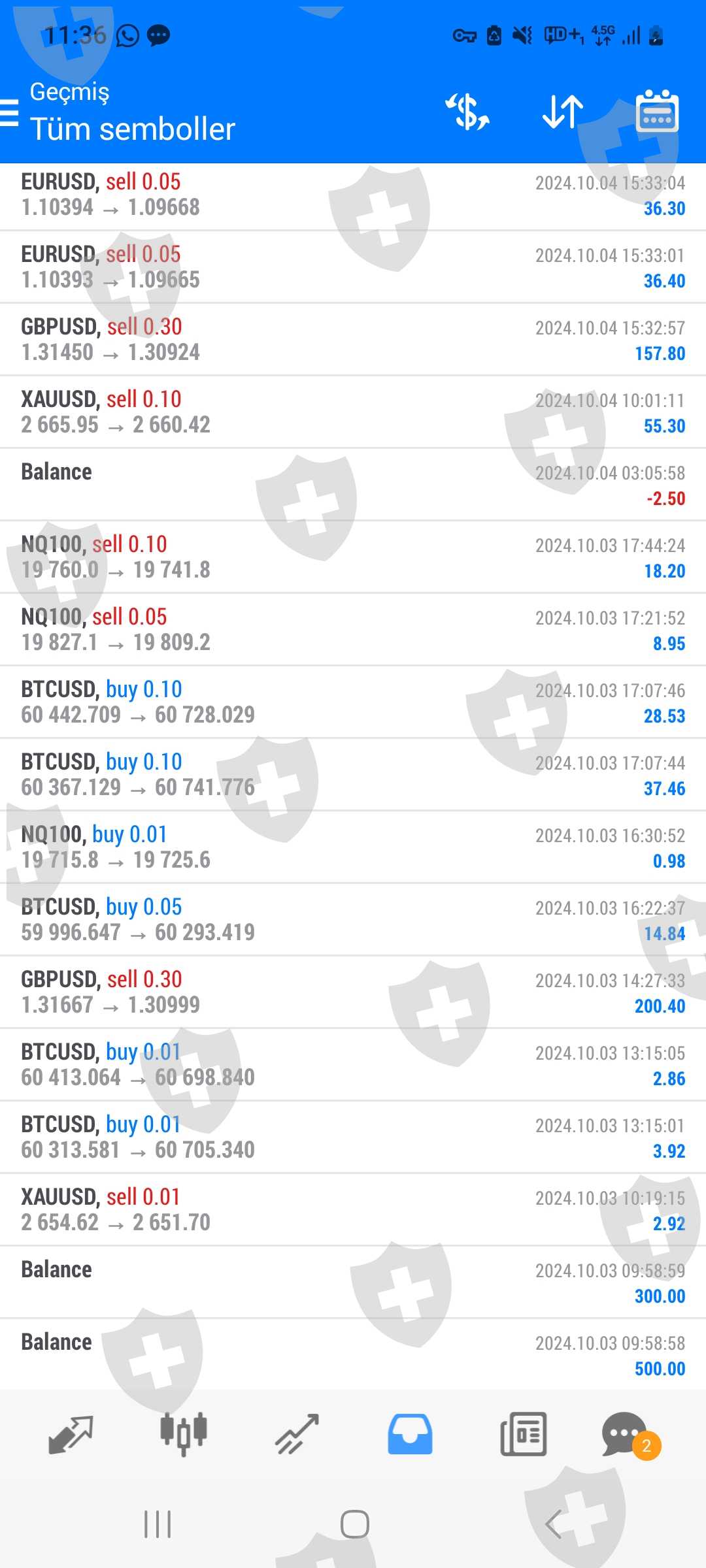Go to the Trade tab with the trend arrow
The width and height of the screenshot is (706, 1568).
(x=297, y=1434)
